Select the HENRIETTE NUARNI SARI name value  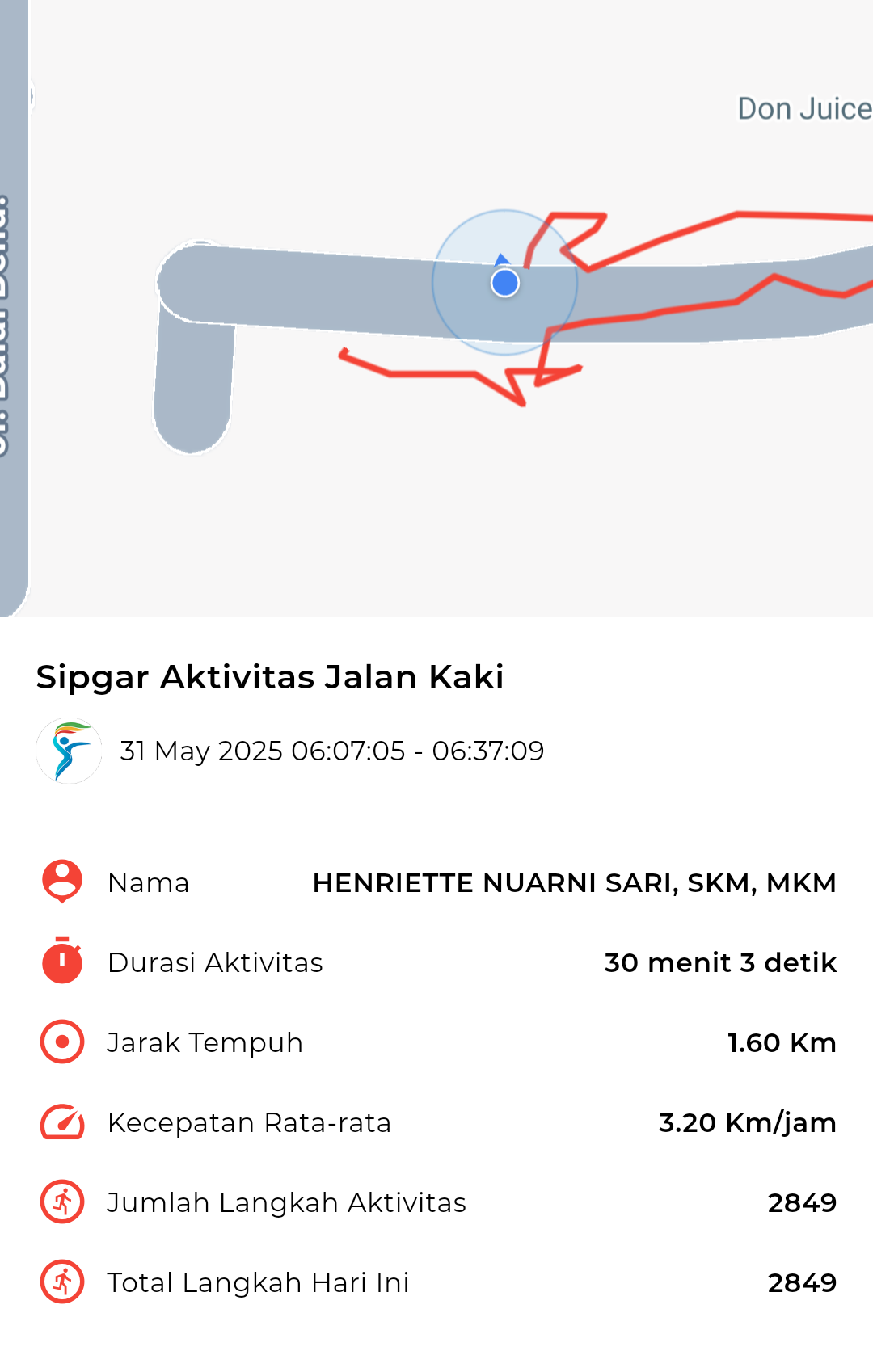(x=575, y=882)
